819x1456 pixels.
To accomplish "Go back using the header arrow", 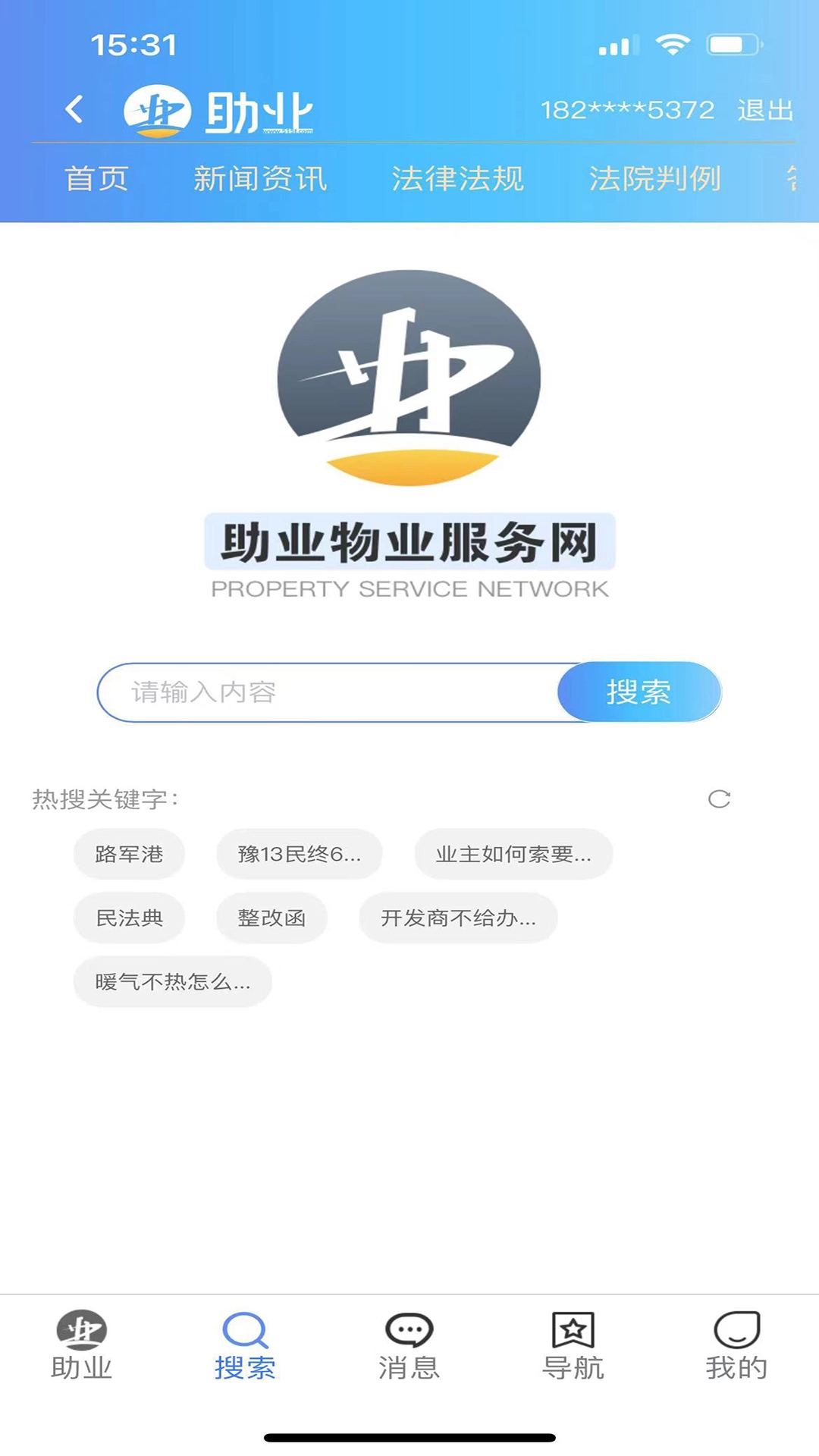I will pyautogui.click(x=74, y=110).
